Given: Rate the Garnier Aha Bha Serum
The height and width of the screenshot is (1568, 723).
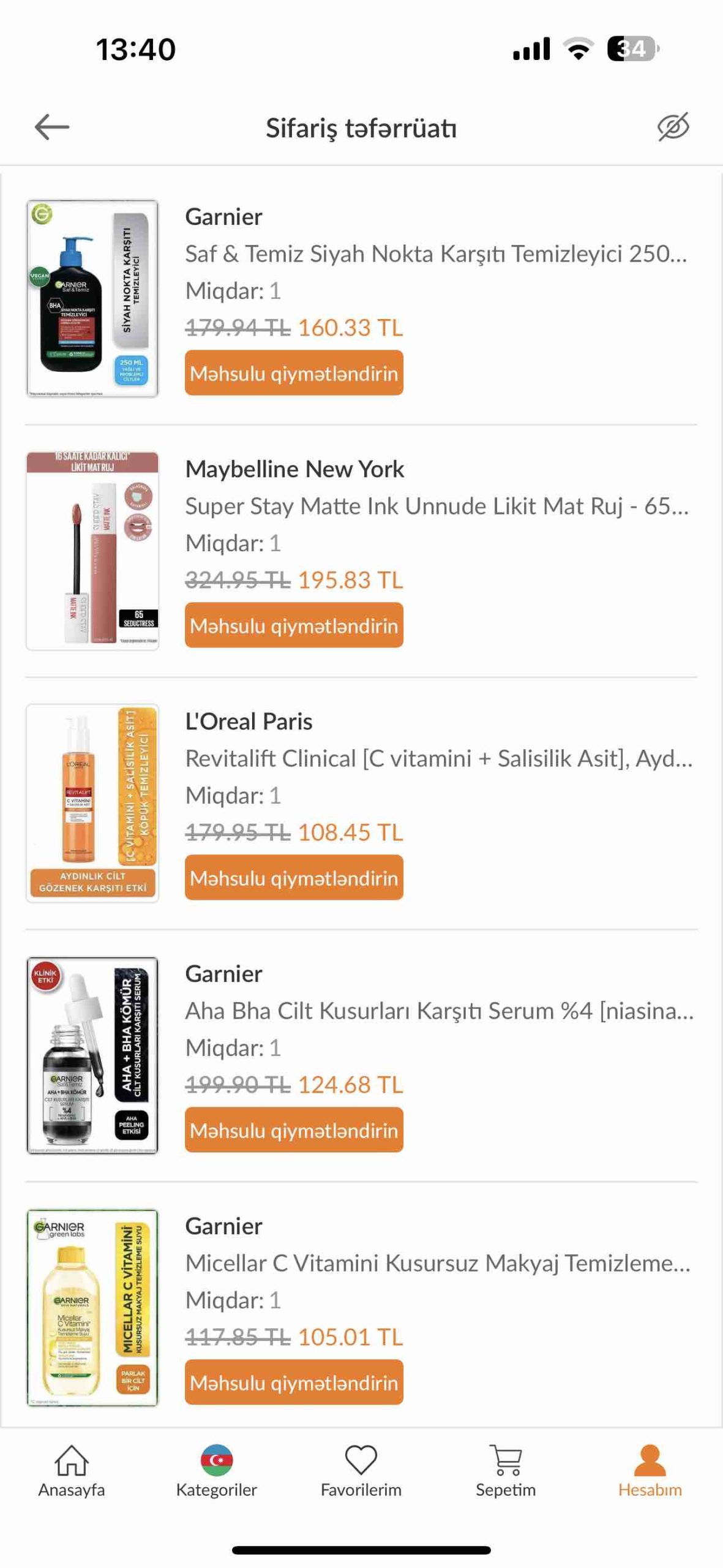Looking at the screenshot, I should (x=294, y=1129).
